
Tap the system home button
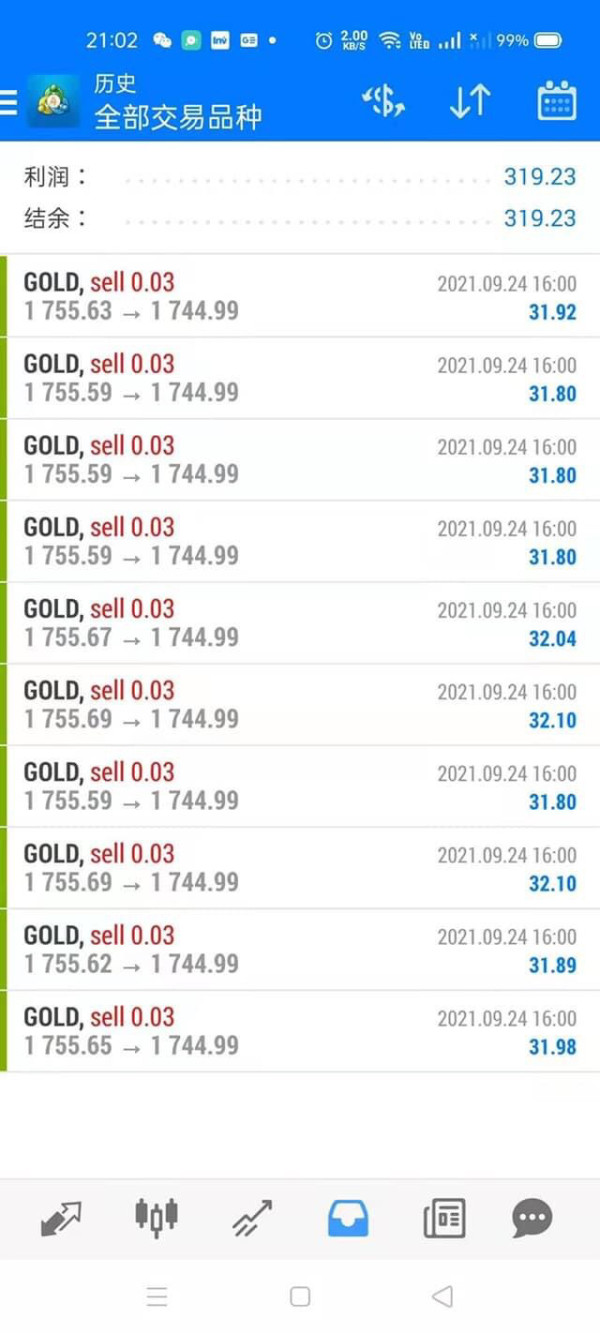pos(300,1297)
